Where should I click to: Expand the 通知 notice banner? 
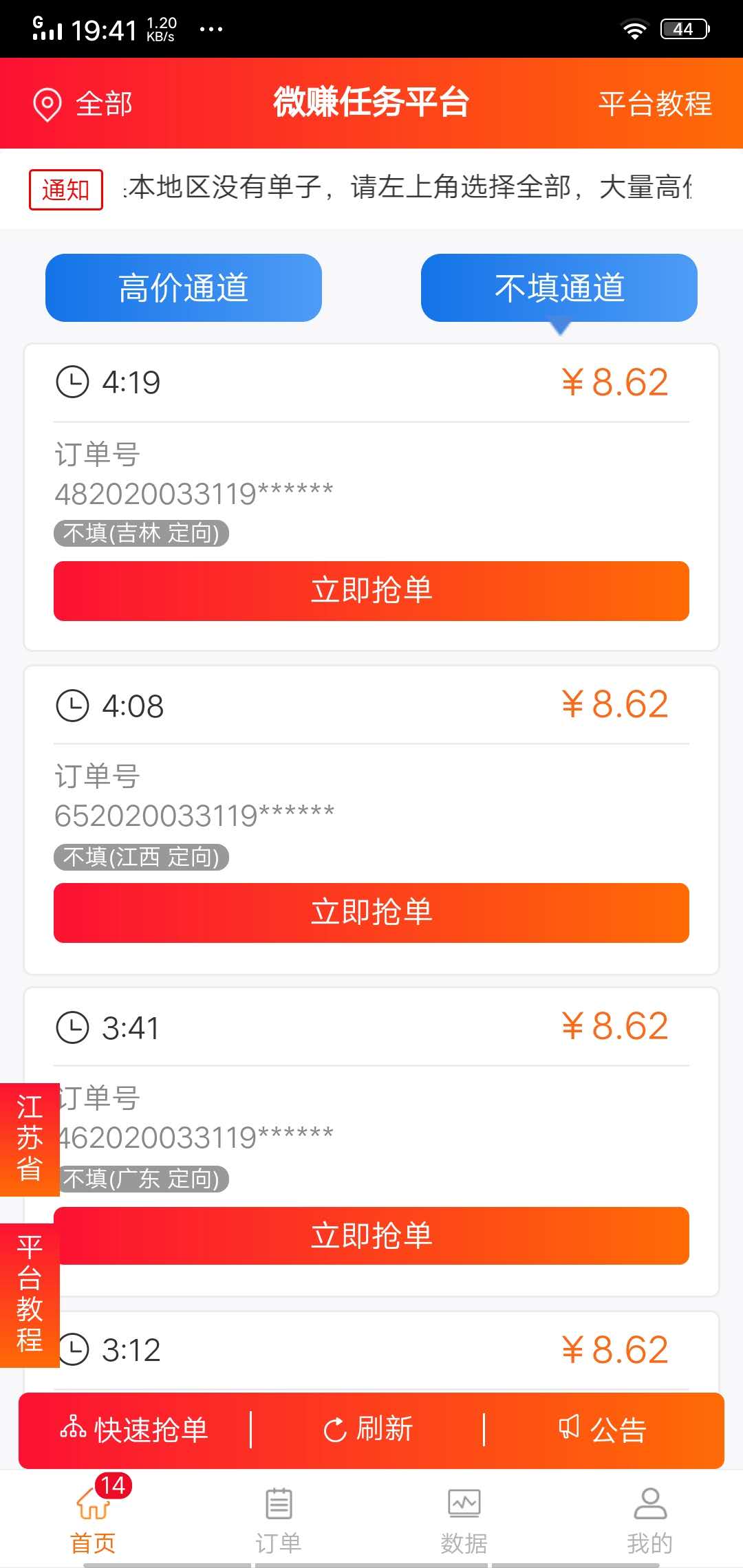click(x=65, y=188)
